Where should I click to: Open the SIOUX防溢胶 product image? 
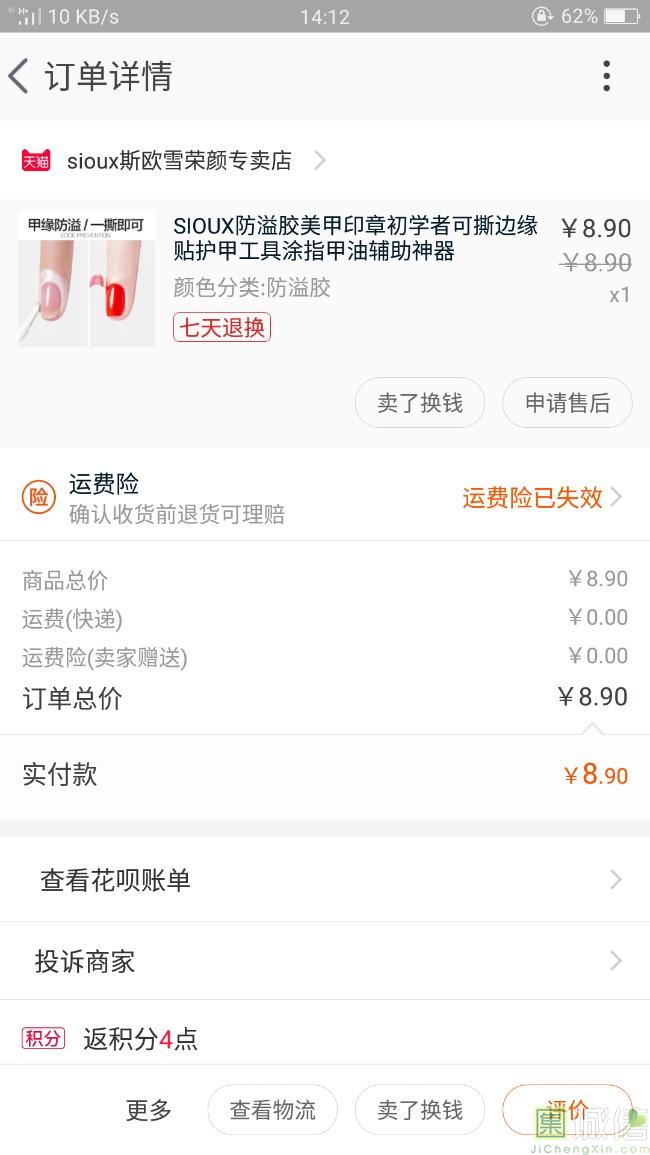coord(87,279)
